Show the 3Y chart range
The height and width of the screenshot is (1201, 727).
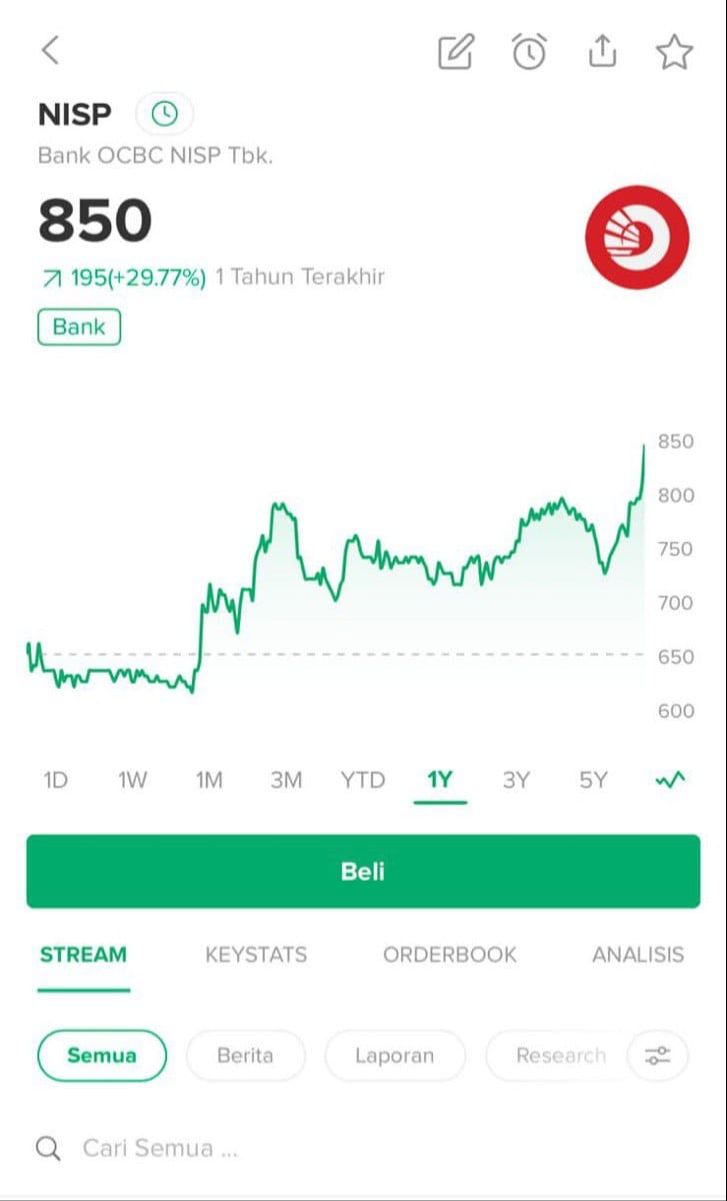pos(516,780)
